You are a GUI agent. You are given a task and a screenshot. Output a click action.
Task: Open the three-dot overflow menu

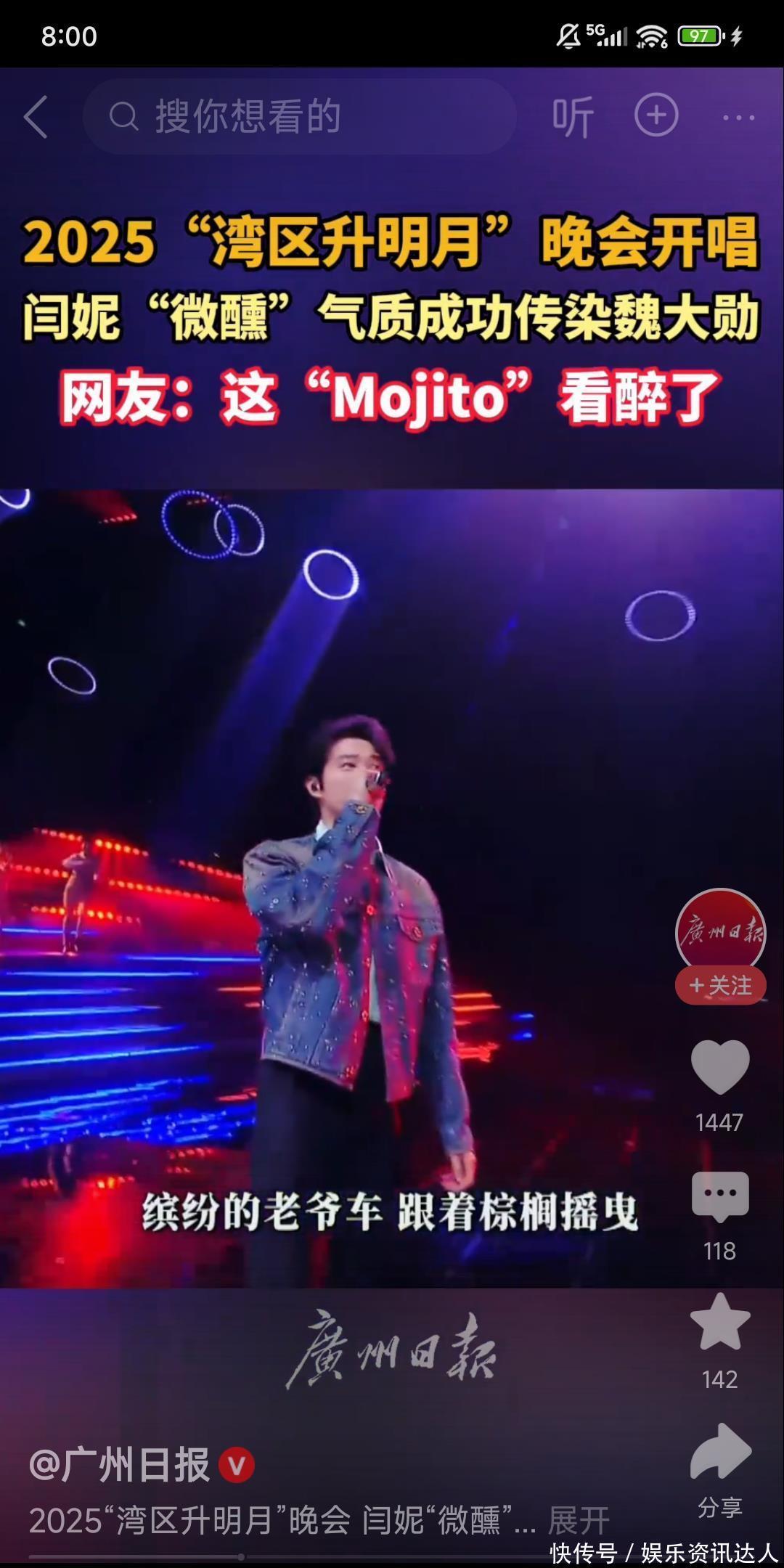pyautogui.click(x=738, y=118)
